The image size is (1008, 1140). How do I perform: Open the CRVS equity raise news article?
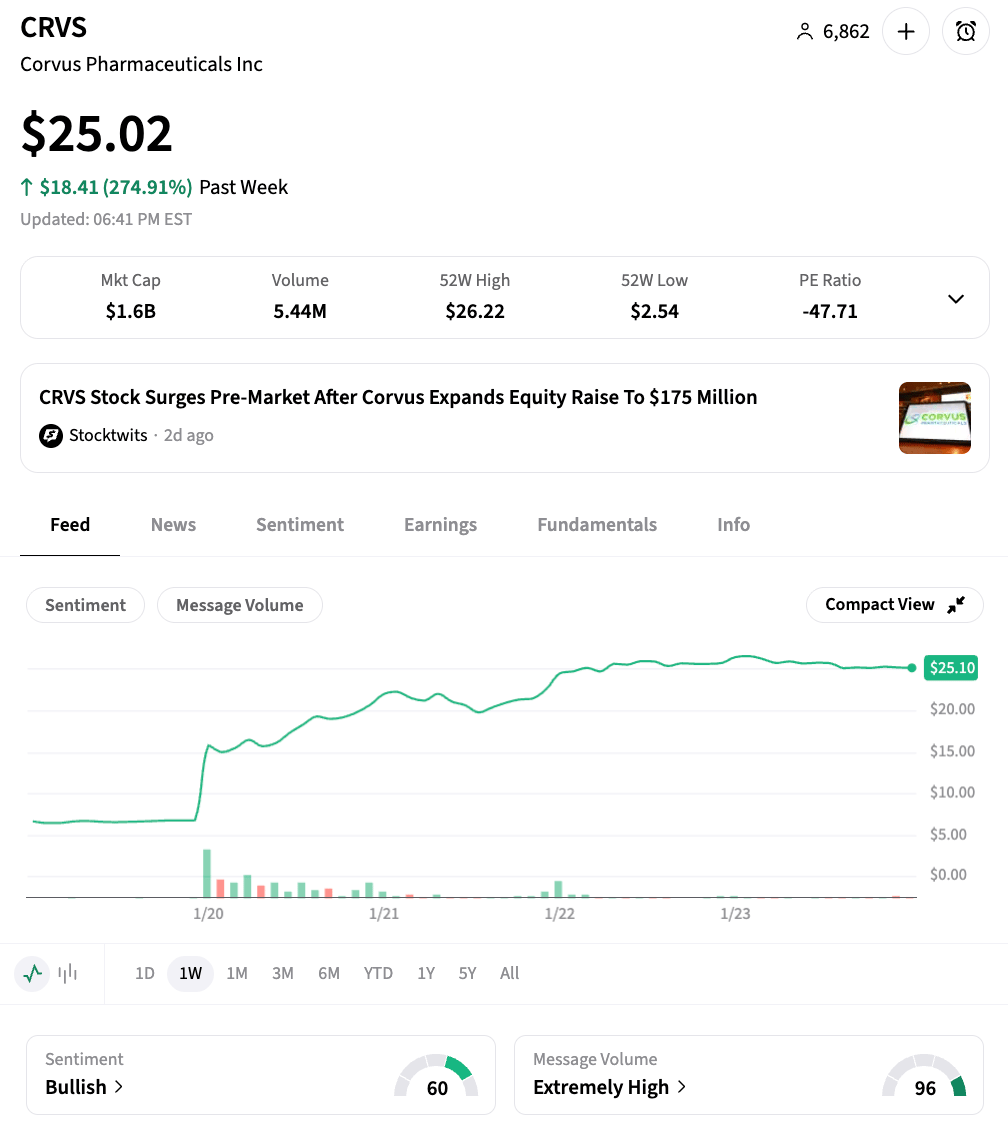click(x=398, y=397)
